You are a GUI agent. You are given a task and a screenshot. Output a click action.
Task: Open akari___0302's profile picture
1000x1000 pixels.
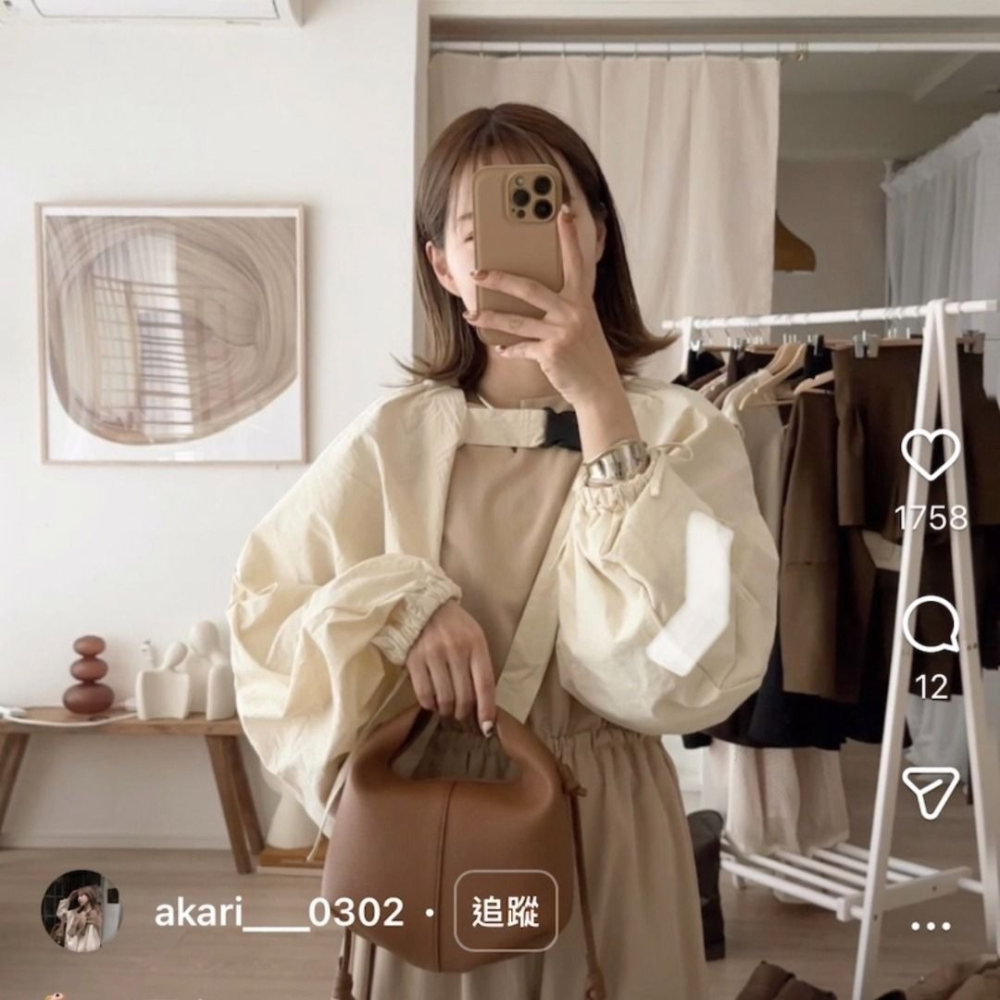click(81, 911)
